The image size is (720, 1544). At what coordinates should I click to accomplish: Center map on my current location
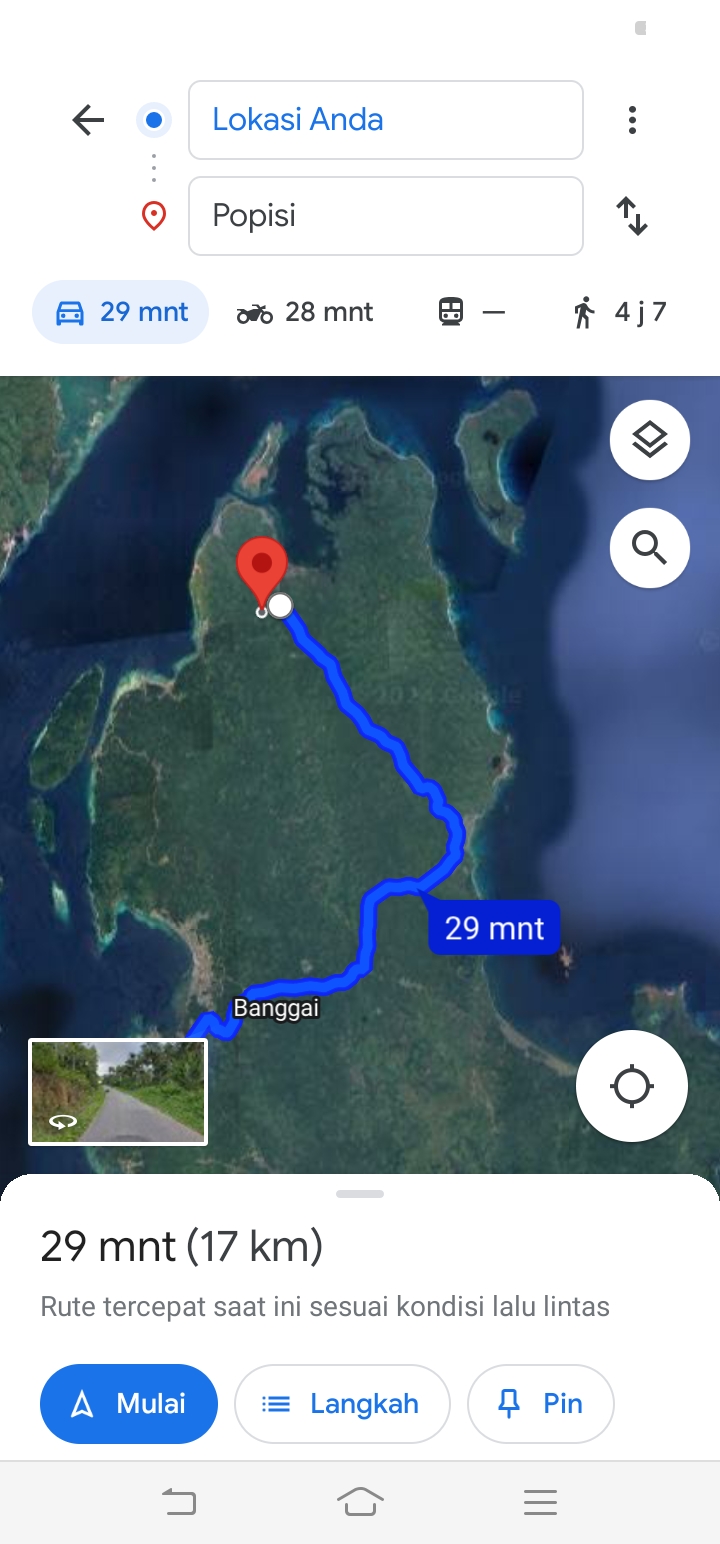point(632,1086)
